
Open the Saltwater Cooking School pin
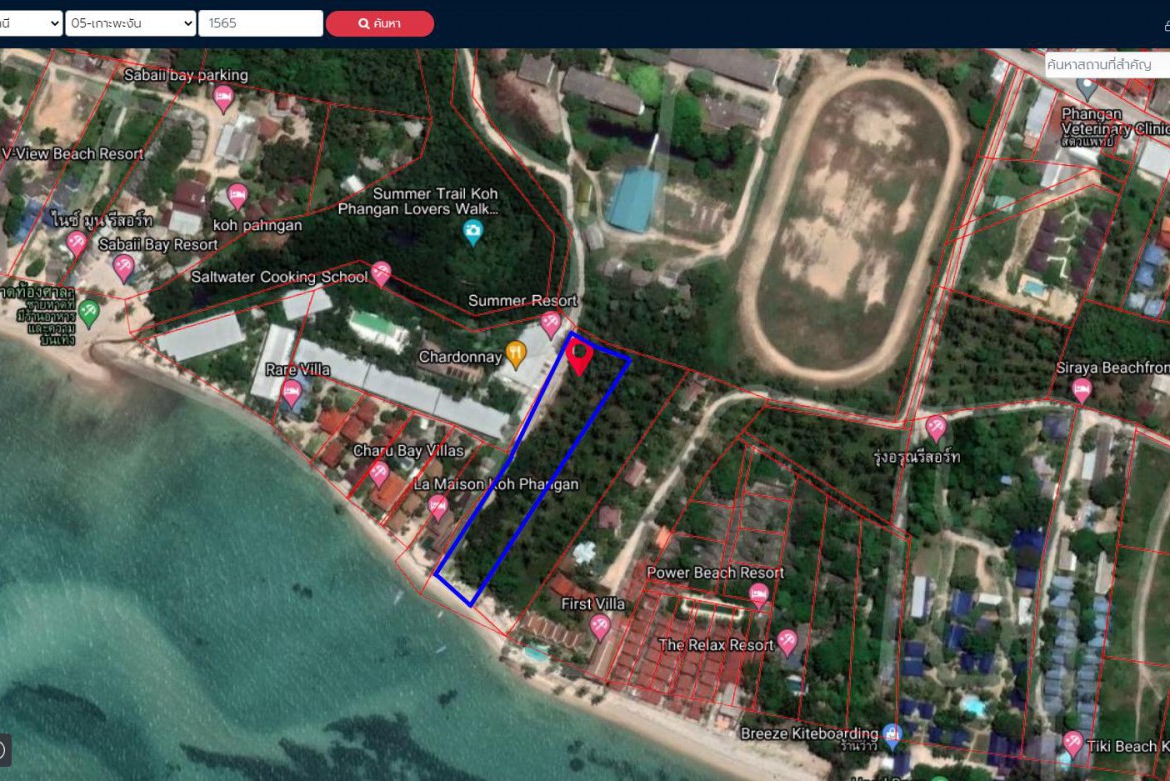pos(381,273)
